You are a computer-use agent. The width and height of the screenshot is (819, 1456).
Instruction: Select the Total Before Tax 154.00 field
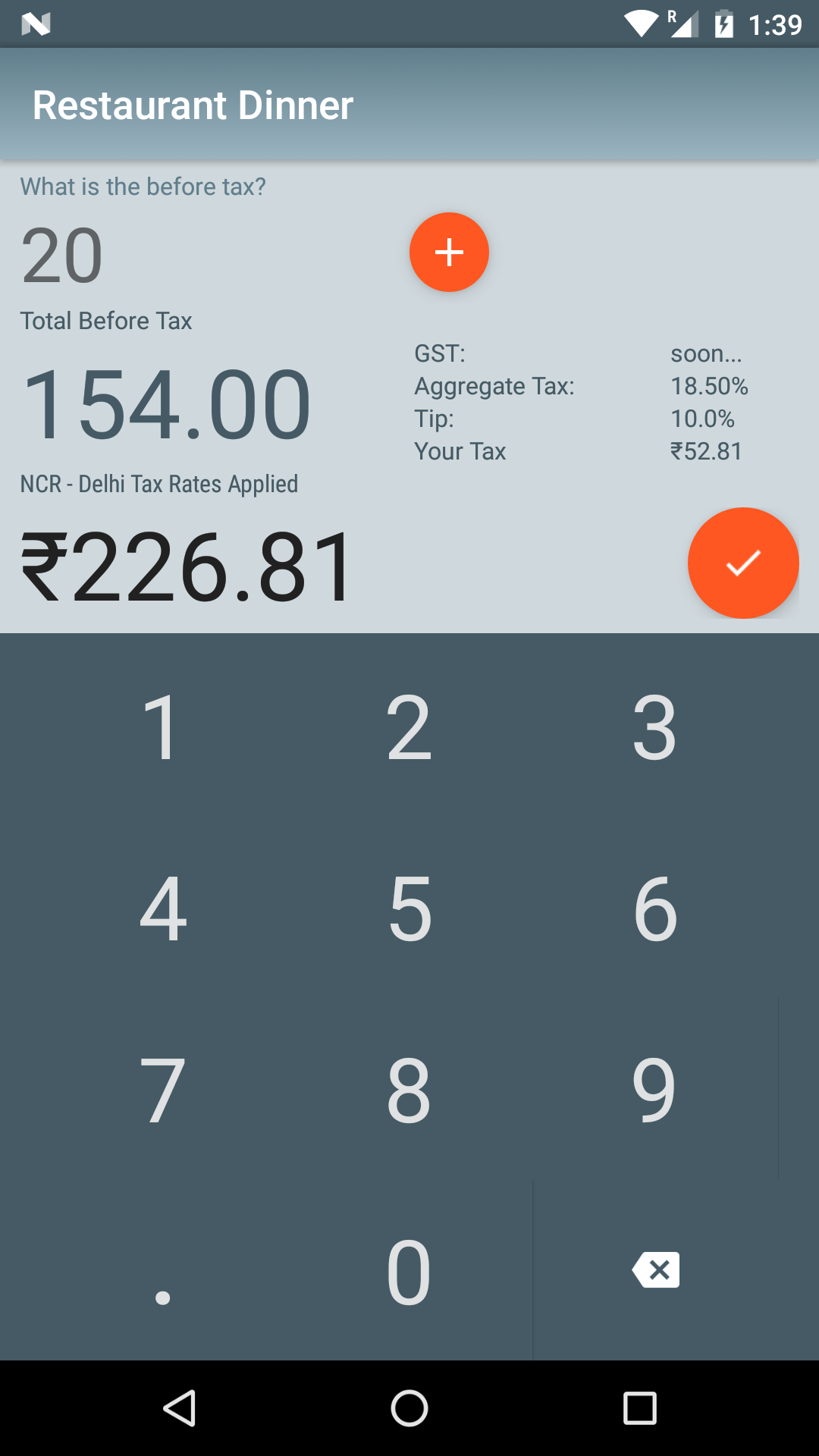coord(165,402)
